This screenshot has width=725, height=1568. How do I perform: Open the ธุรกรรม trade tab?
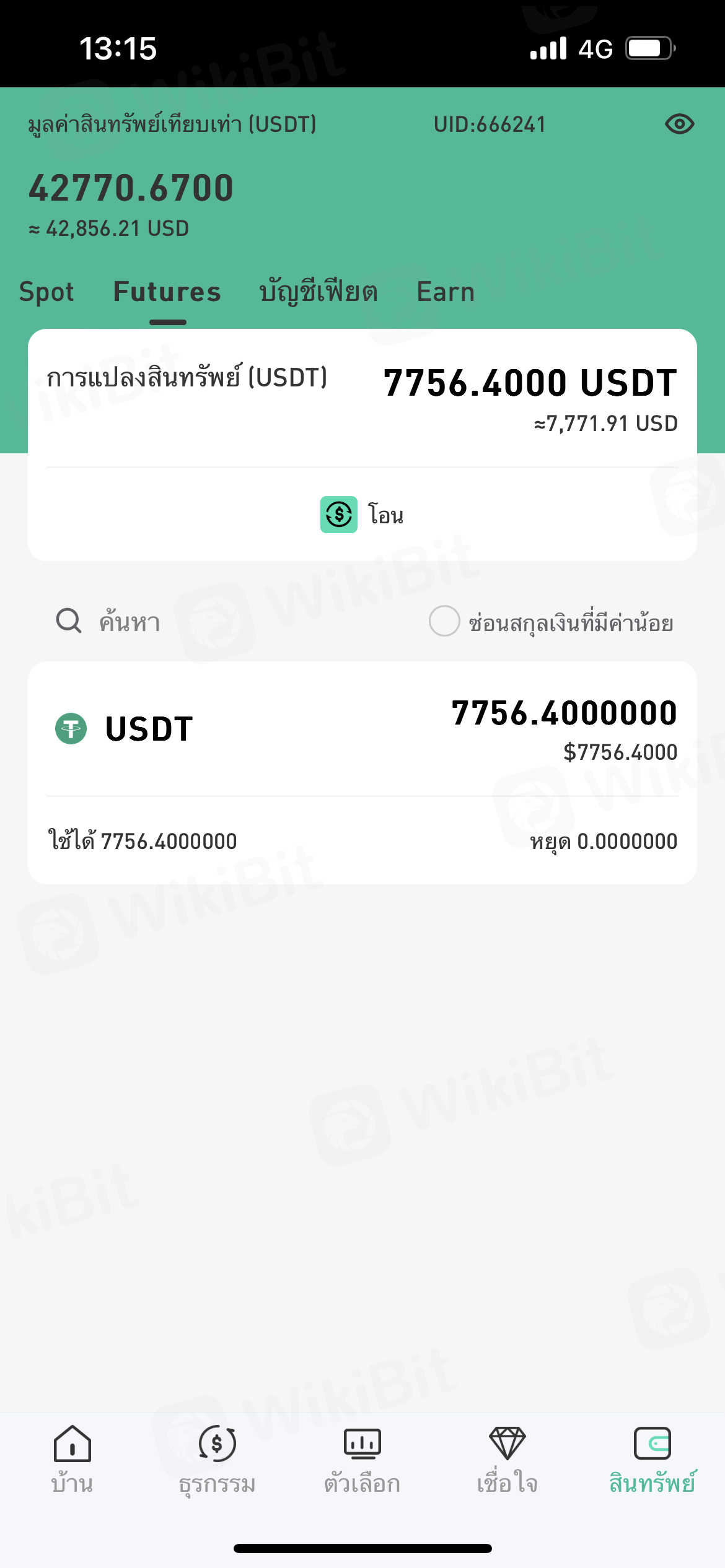(x=217, y=1458)
